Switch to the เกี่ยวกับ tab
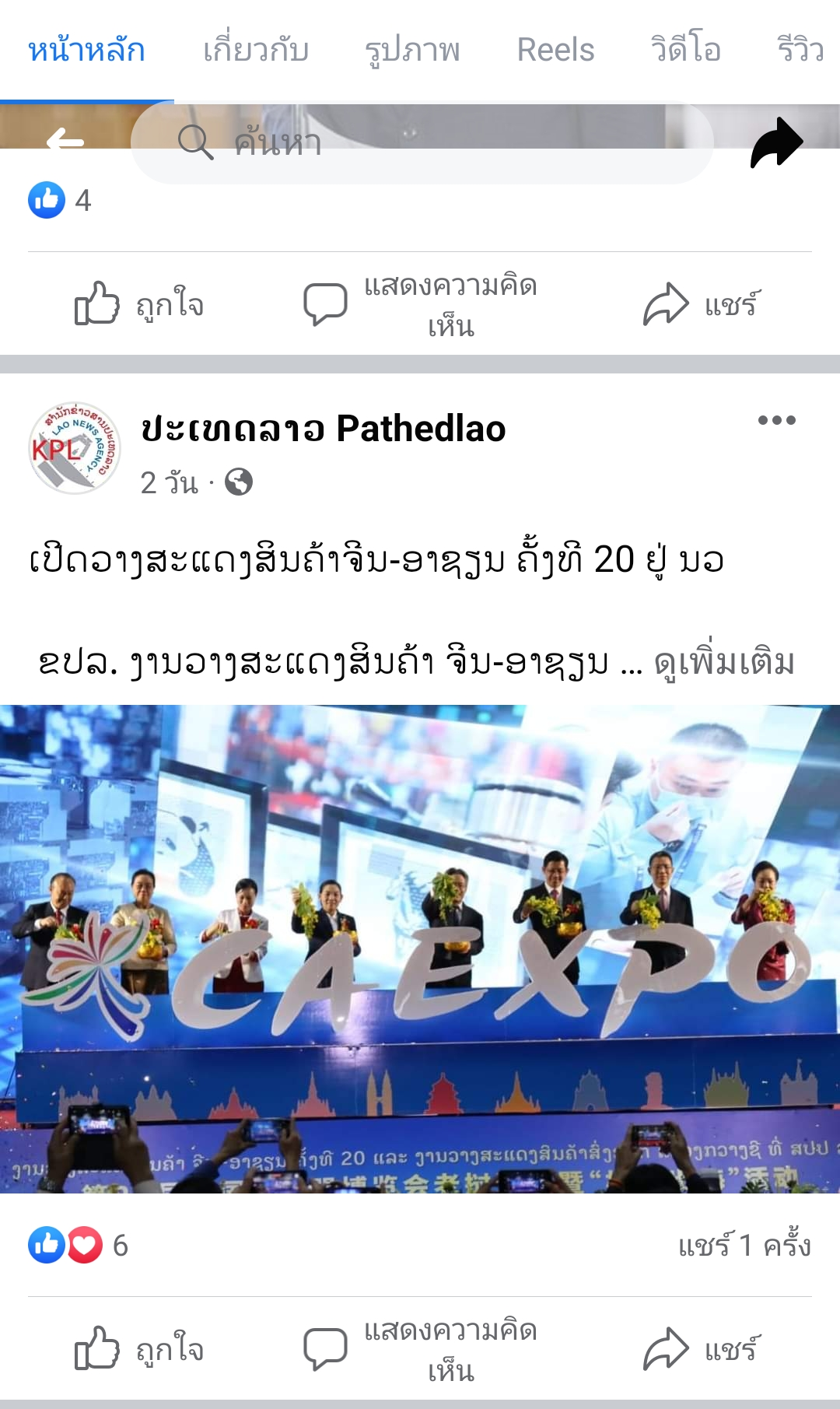The height and width of the screenshot is (1409, 840). (x=256, y=50)
